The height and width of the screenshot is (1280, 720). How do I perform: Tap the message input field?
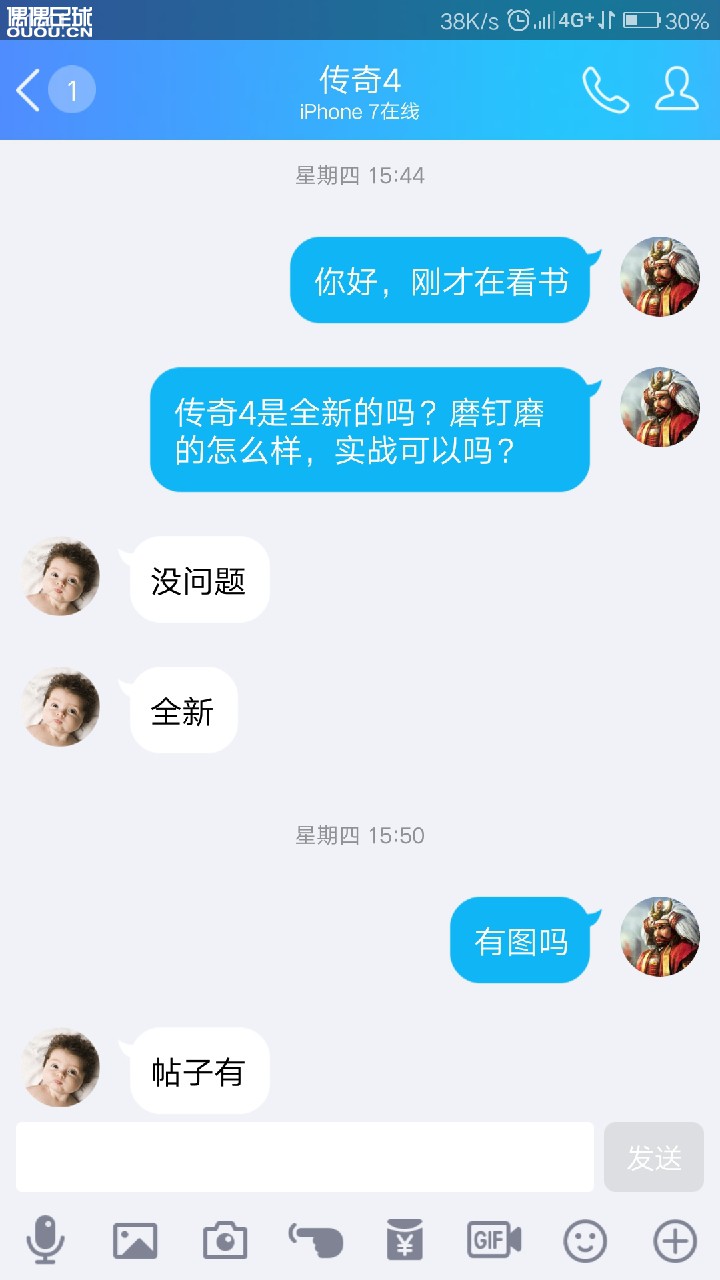point(305,1157)
